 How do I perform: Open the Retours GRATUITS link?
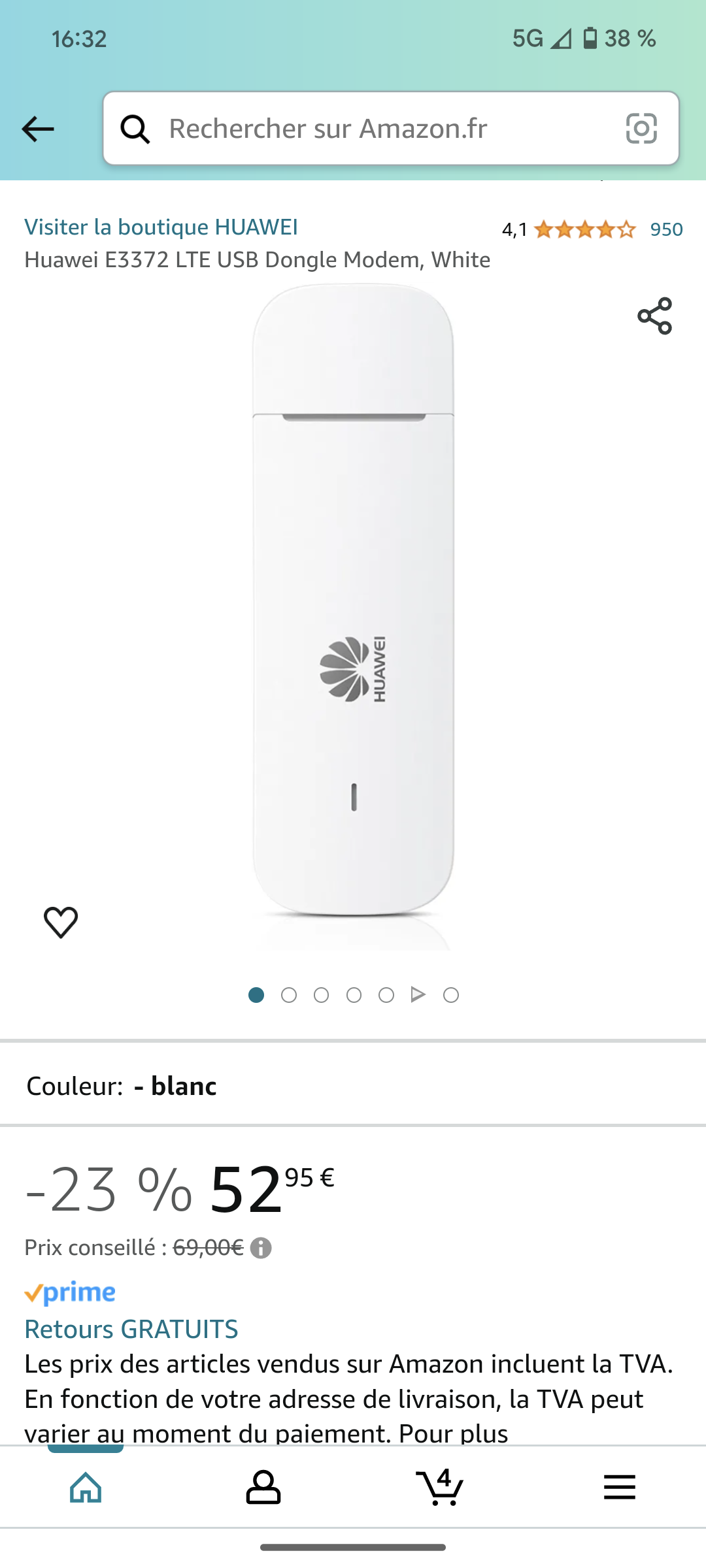pyautogui.click(x=131, y=1329)
